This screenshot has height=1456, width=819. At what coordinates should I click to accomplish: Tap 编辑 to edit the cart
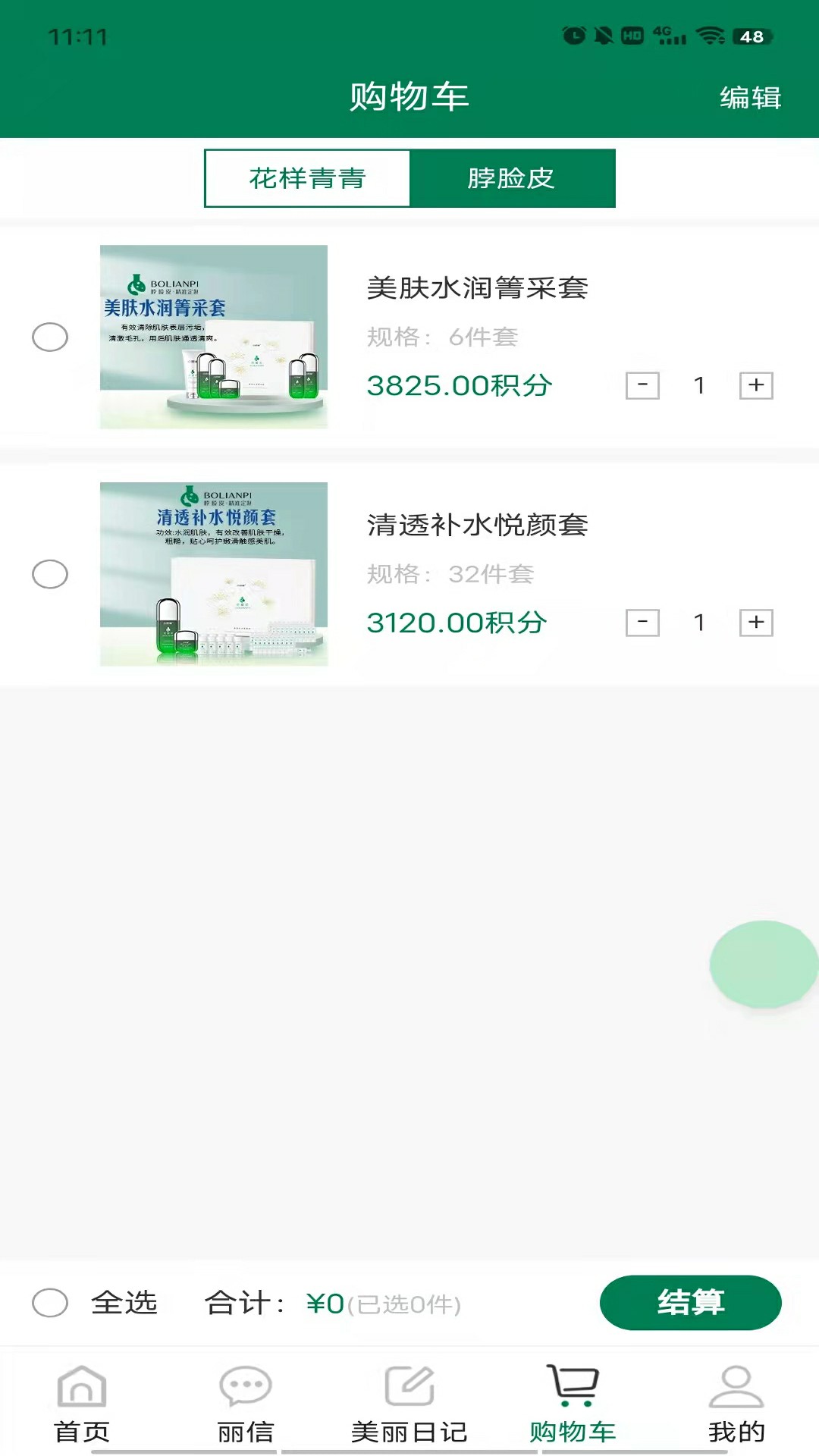coord(750,98)
